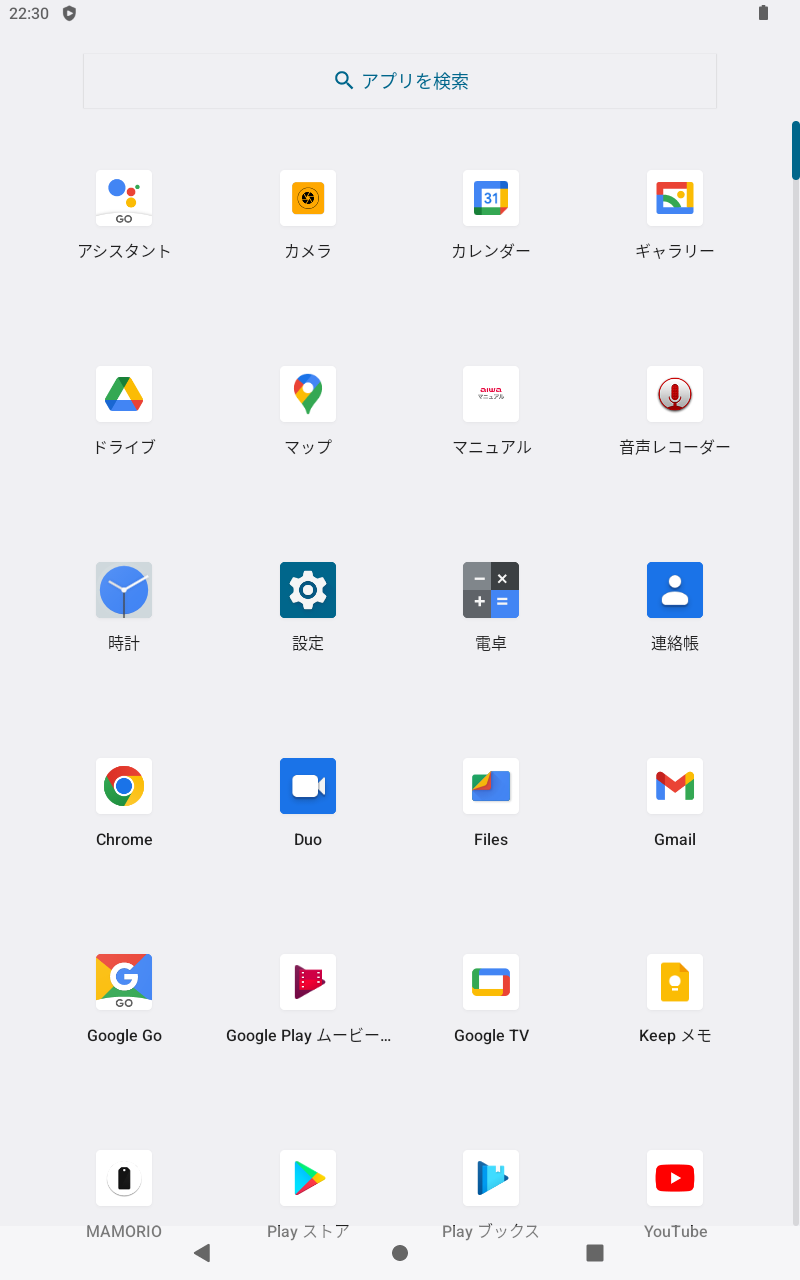
Task: Open the 連絡帳 contacts app
Action: pyautogui.click(x=675, y=590)
